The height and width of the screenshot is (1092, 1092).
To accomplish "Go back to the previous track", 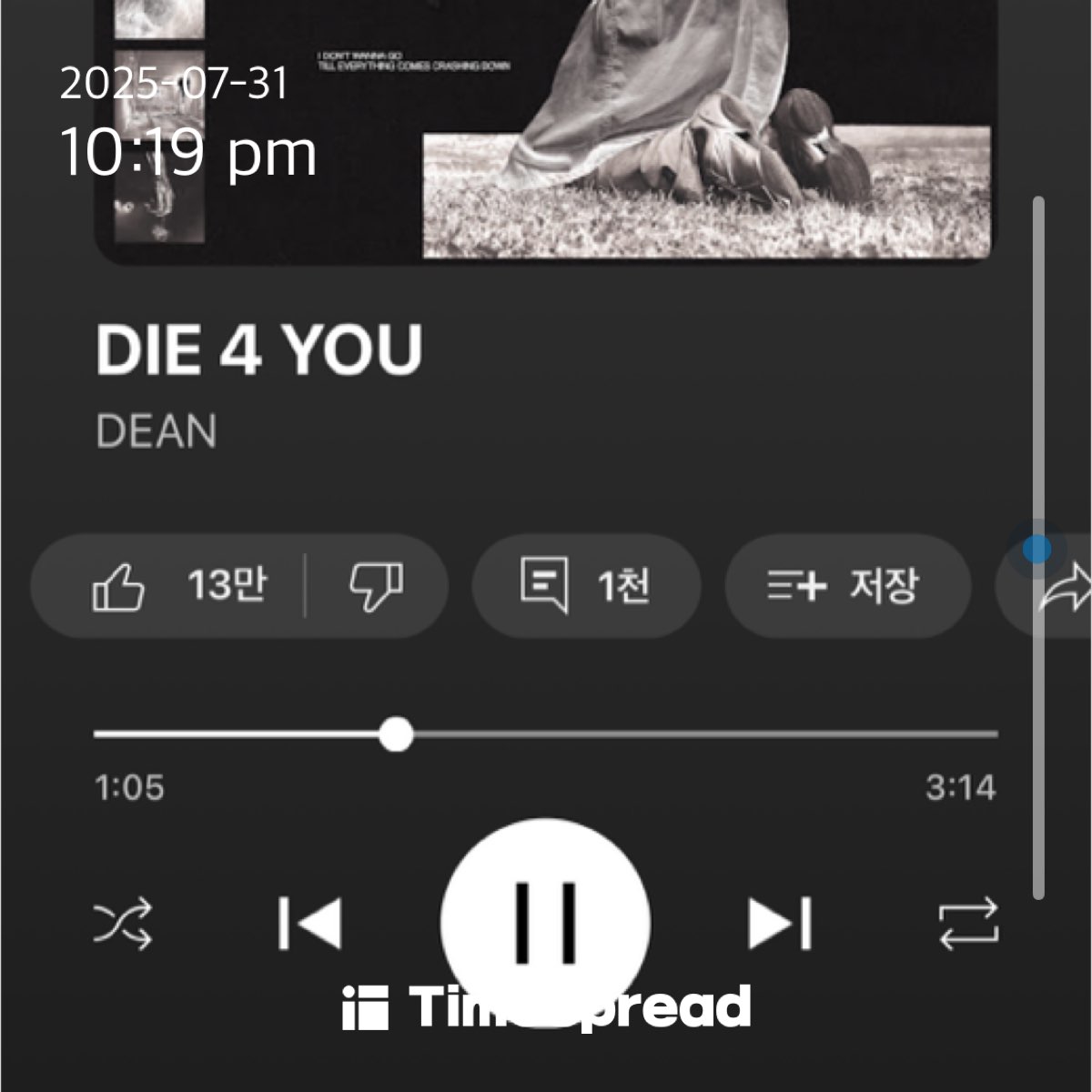I will pyautogui.click(x=310, y=924).
